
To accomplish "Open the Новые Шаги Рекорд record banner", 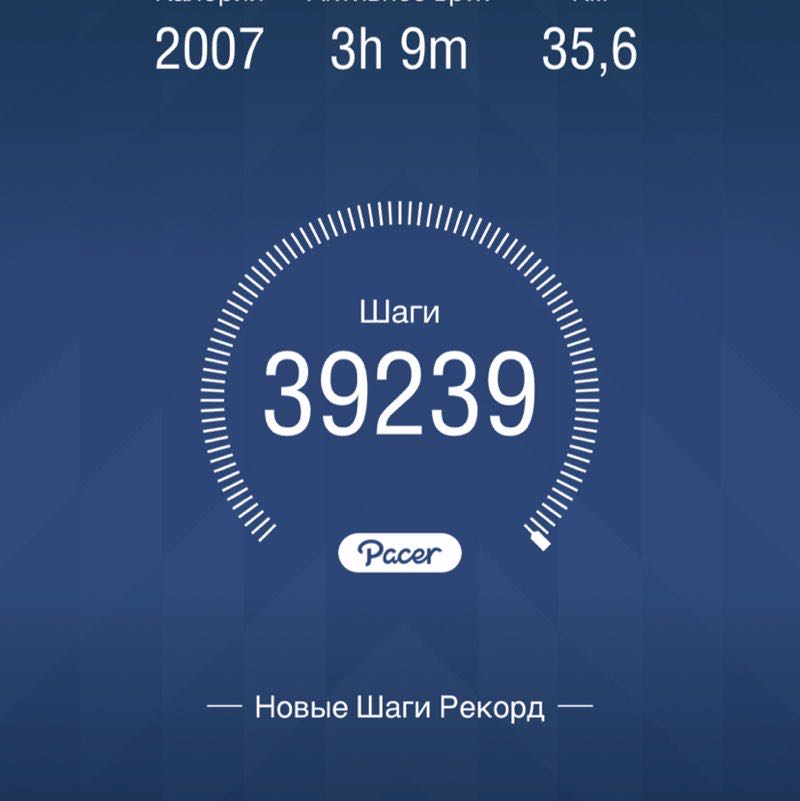I will pyautogui.click(x=400, y=707).
